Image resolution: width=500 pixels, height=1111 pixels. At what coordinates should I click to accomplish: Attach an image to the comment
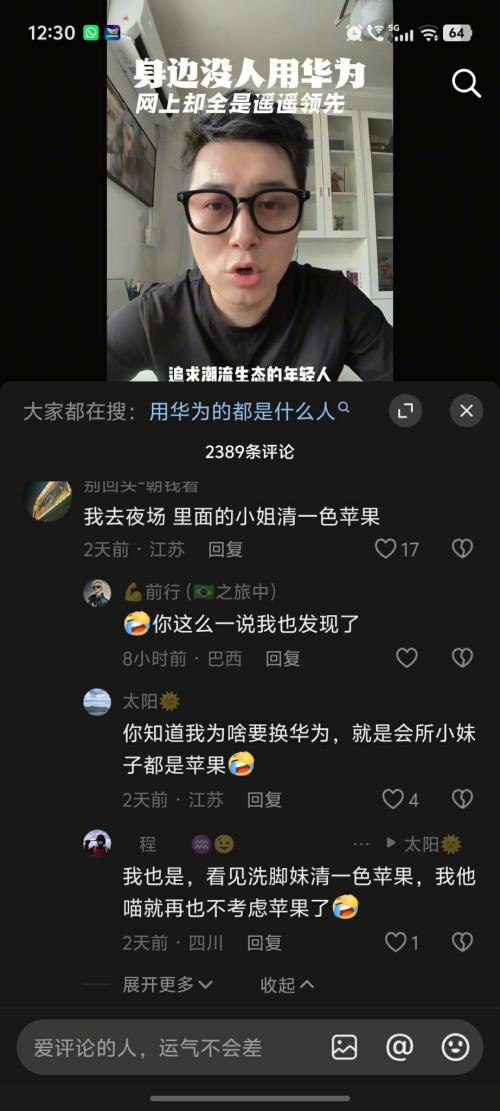coord(344,1047)
